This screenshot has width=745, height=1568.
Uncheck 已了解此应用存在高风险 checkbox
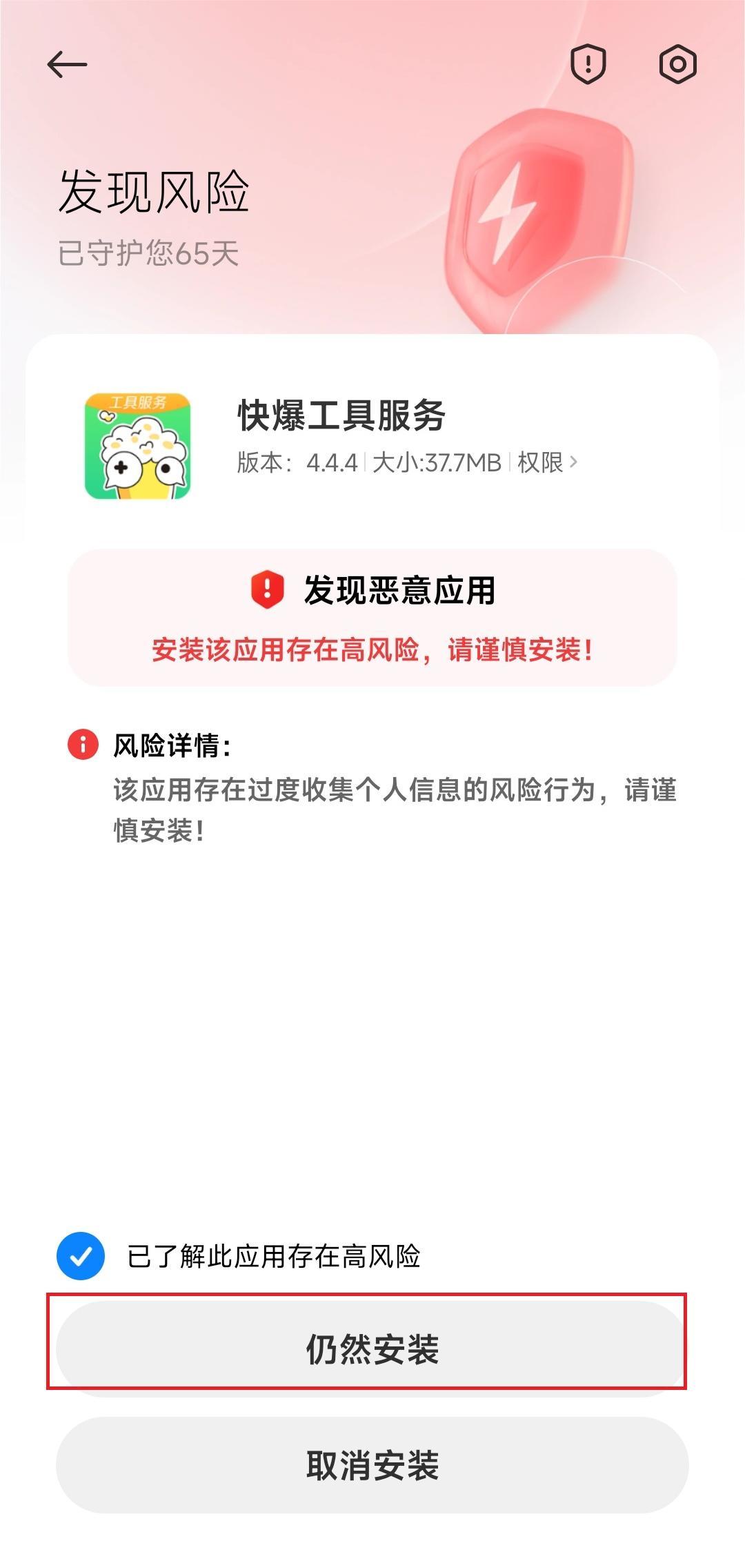tap(81, 1256)
